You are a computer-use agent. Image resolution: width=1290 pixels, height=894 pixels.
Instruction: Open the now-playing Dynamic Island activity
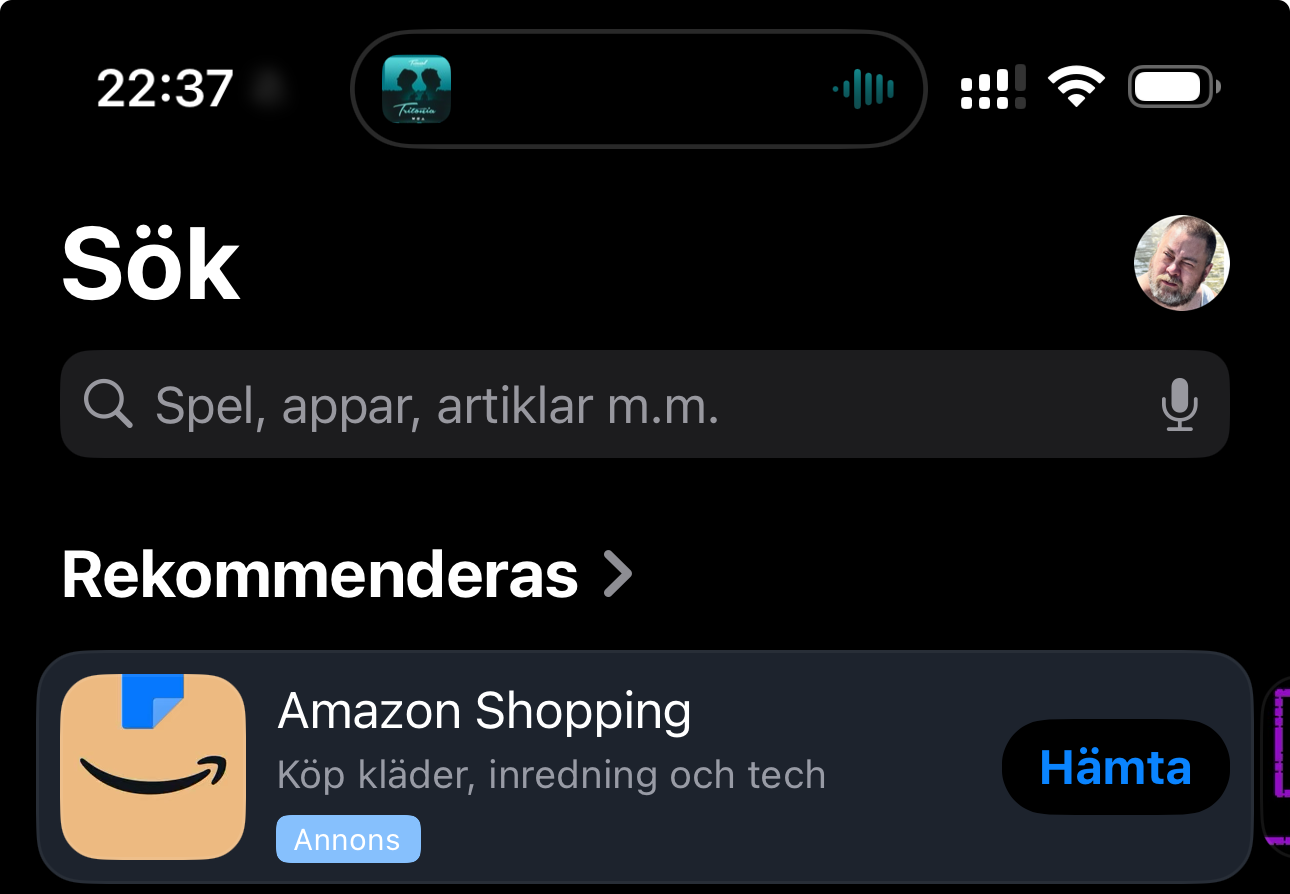638,89
